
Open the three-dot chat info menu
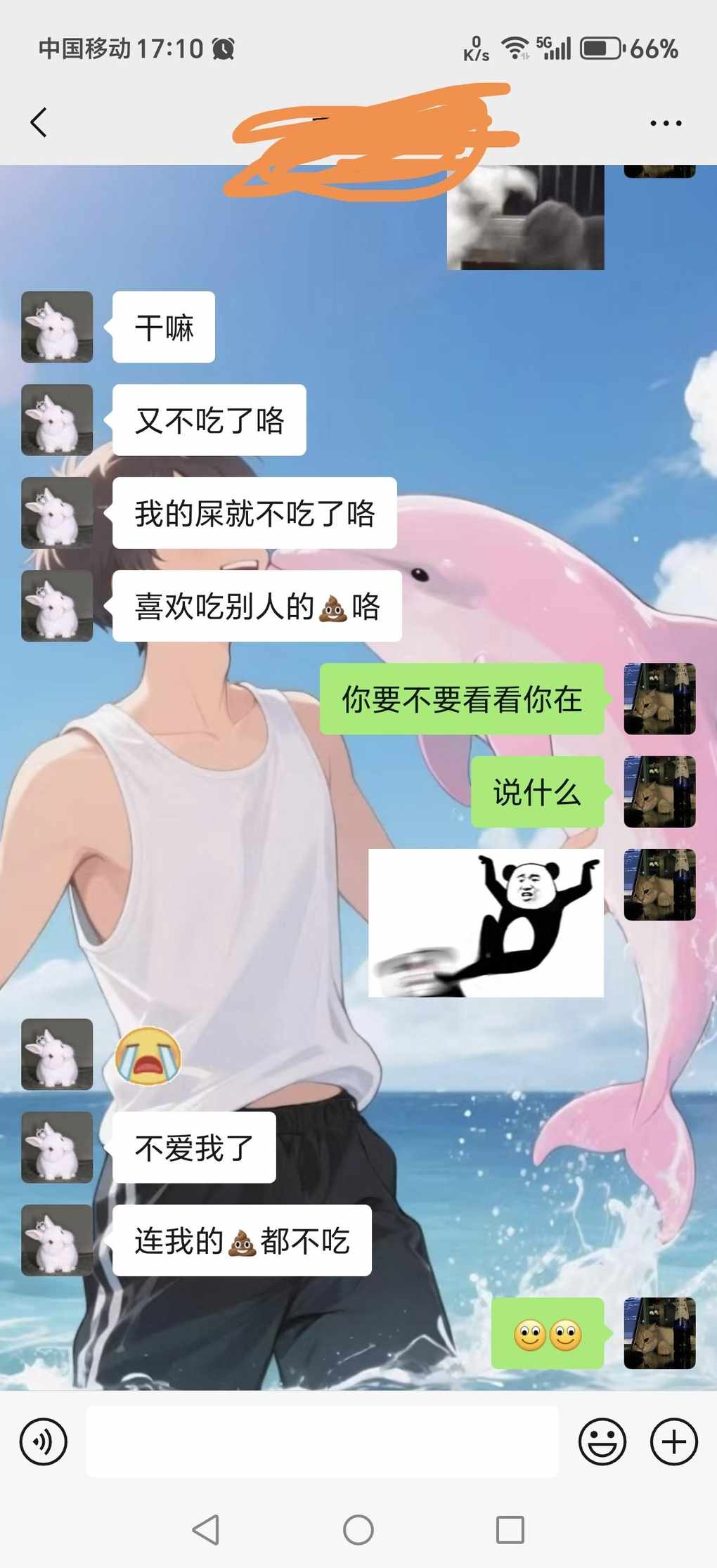(x=665, y=123)
